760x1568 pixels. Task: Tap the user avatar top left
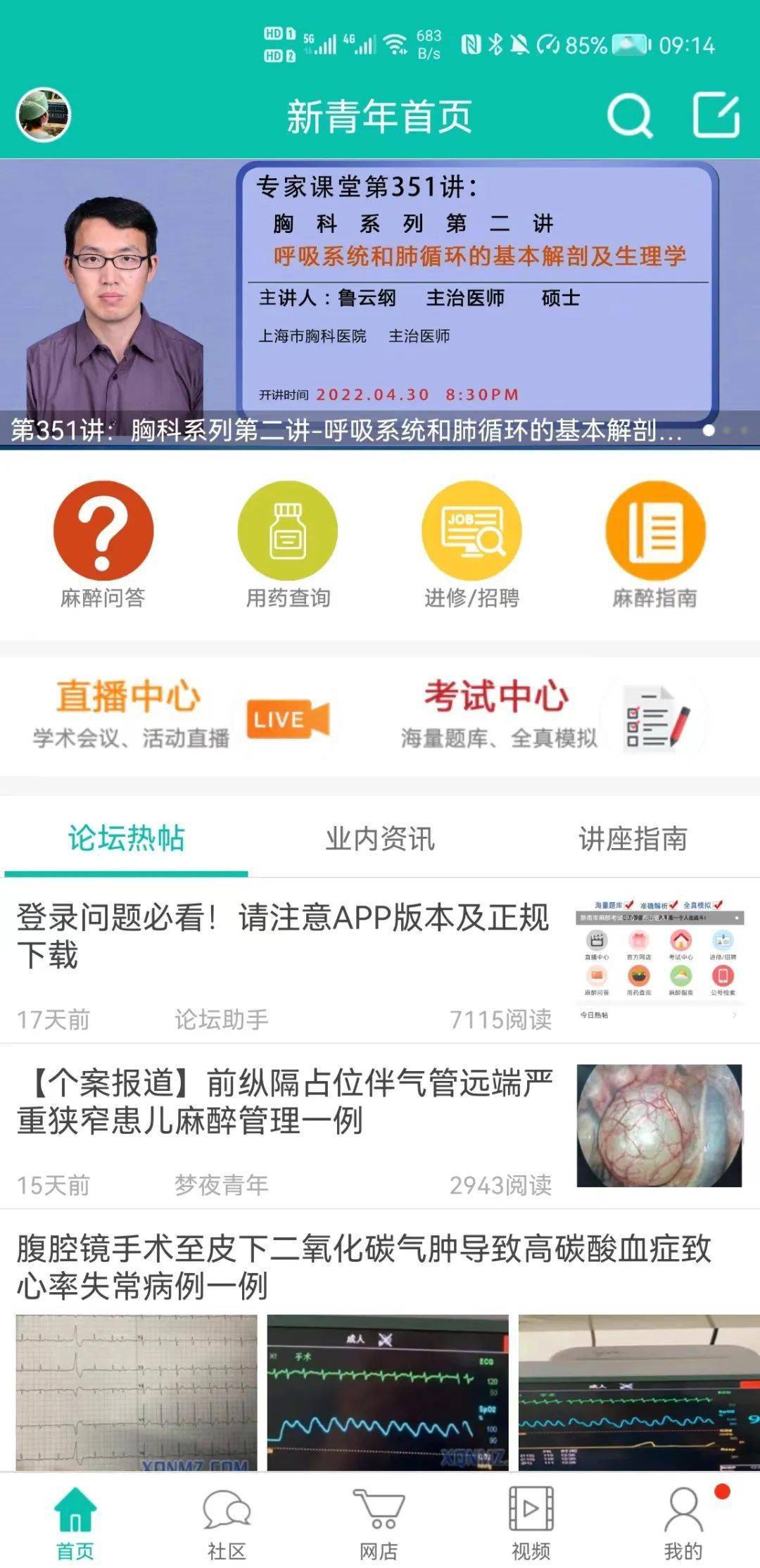(x=44, y=115)
